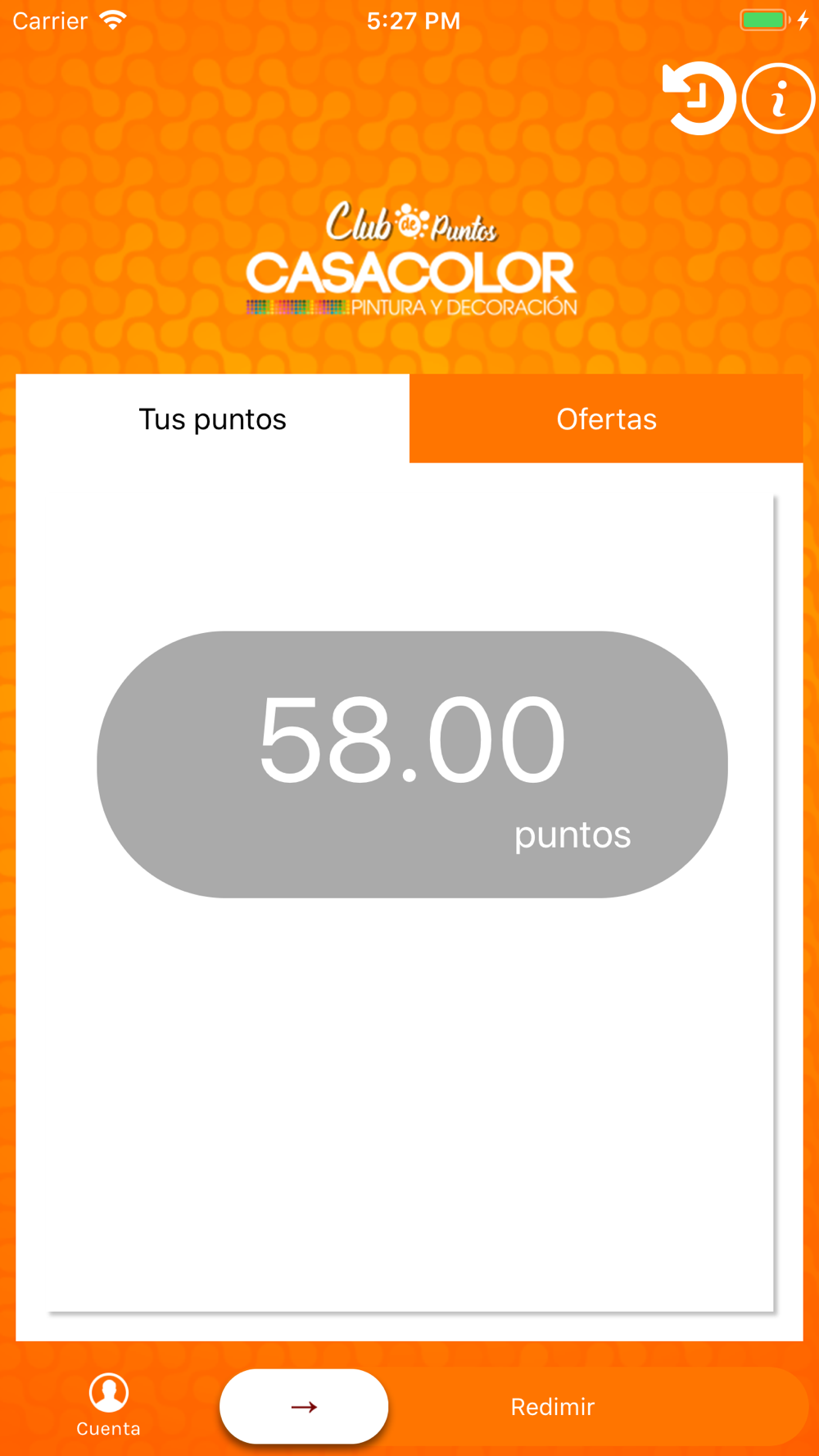
Task: Open the info icon
Action: (x=778, y=98)
